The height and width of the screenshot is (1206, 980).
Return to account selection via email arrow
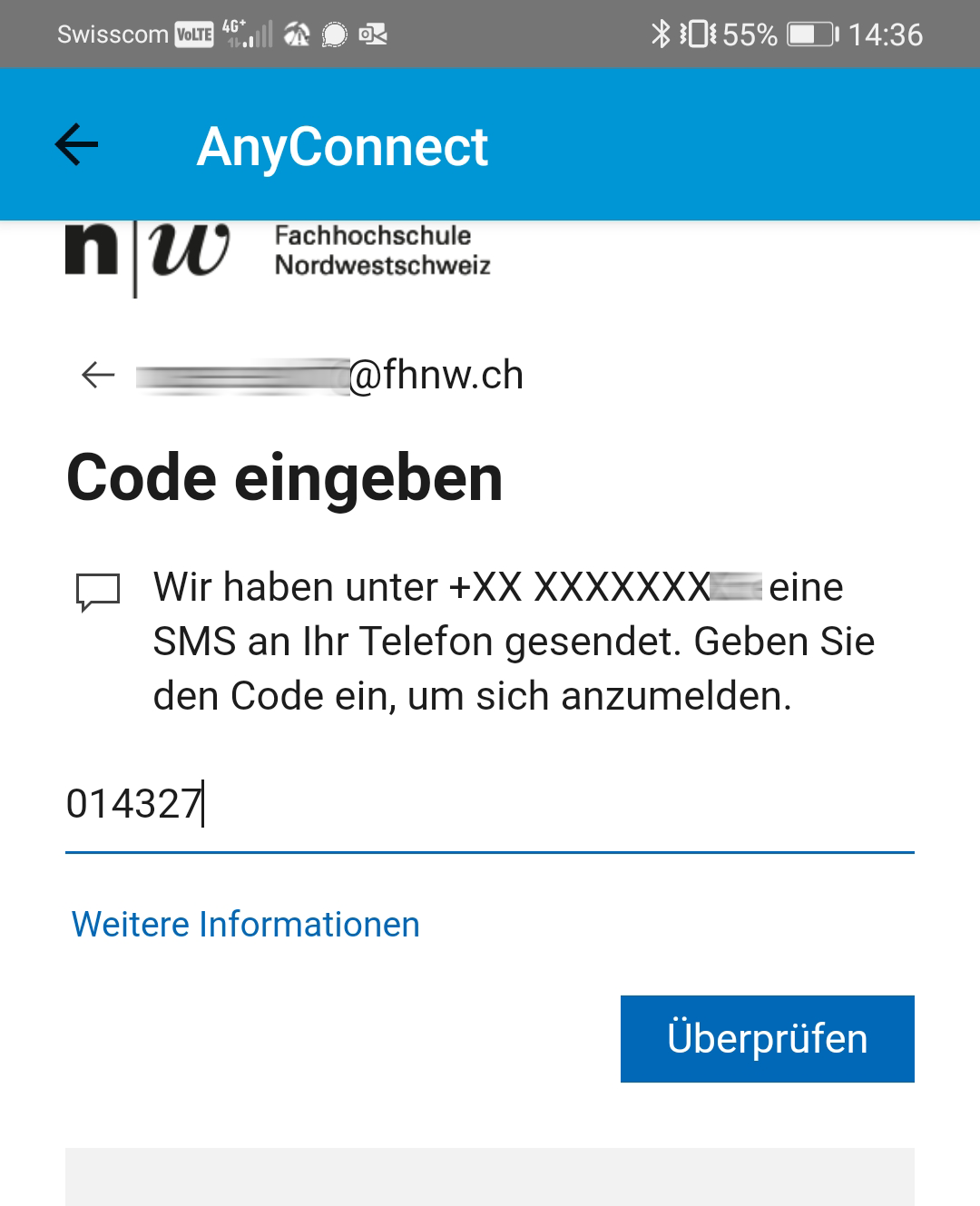click(98, 375)
